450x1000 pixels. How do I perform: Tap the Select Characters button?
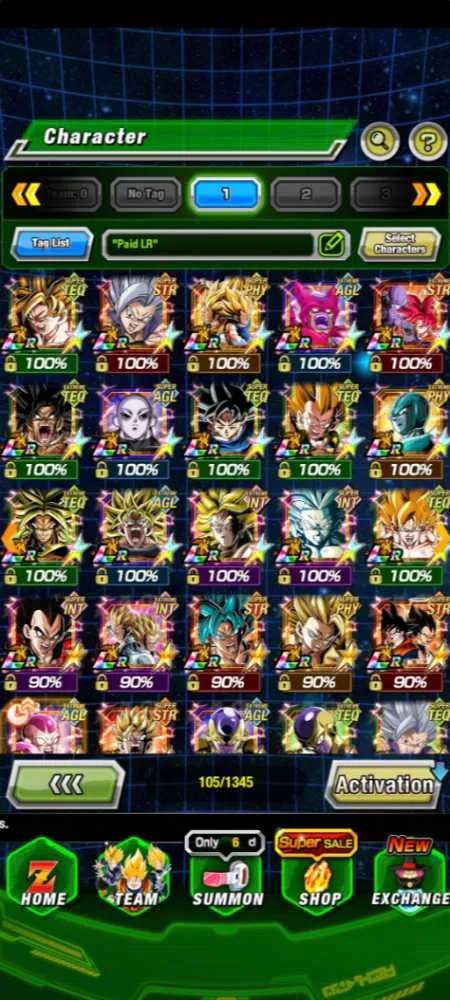[399, 244]
